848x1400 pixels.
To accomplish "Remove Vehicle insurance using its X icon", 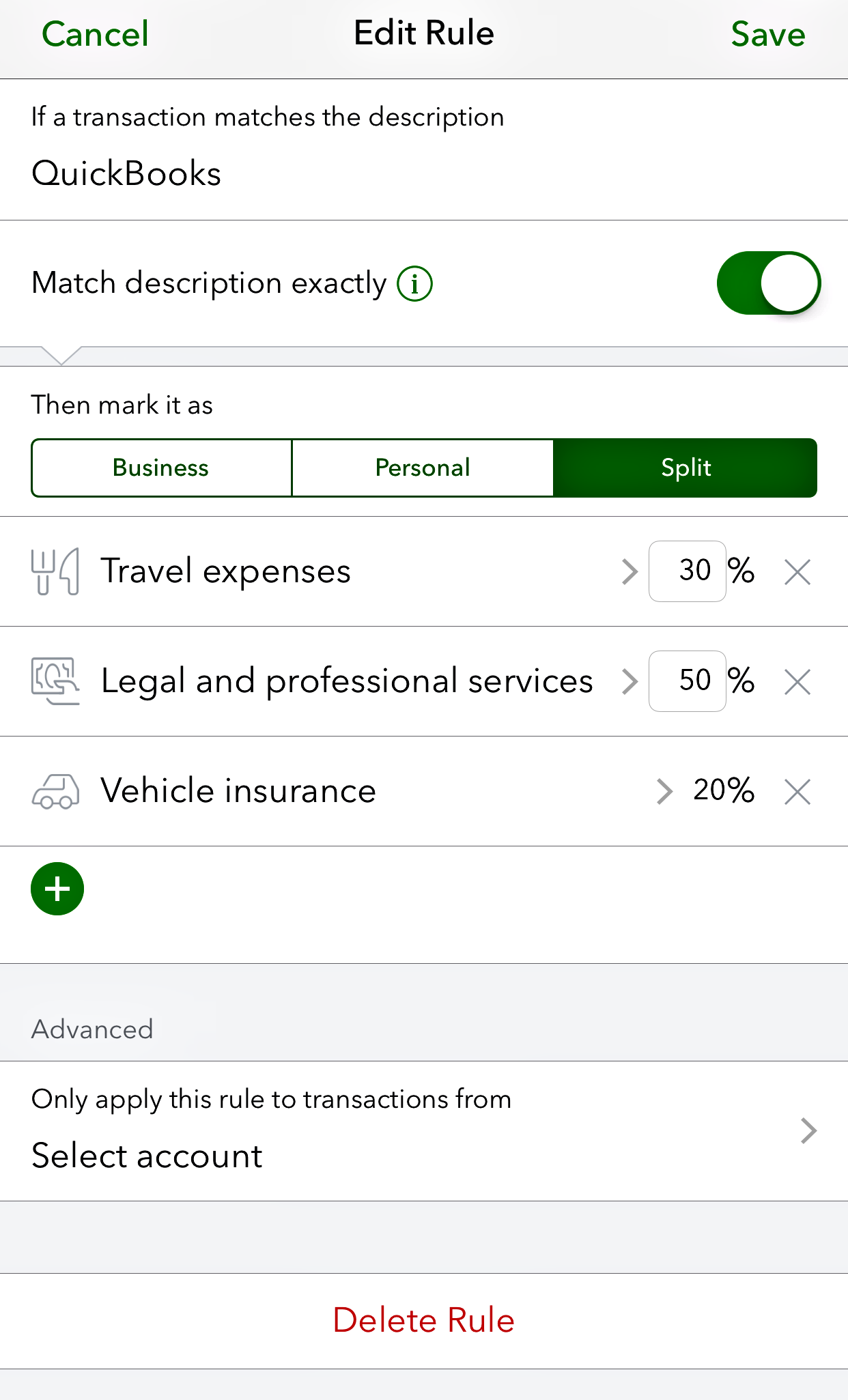I will pyautogui.click(x=797, y=792).
